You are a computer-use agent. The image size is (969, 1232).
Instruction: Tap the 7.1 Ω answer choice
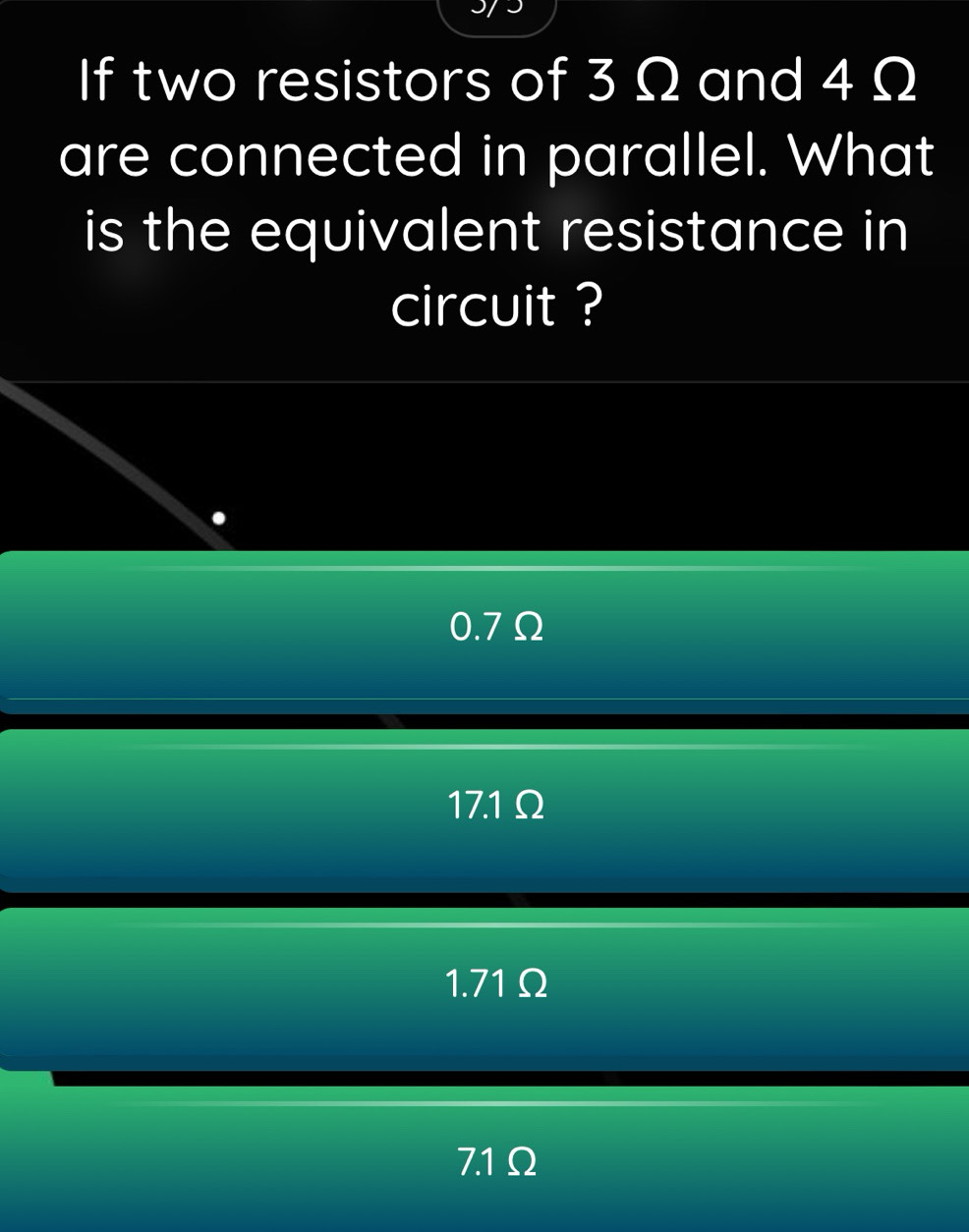point(494,1161)
